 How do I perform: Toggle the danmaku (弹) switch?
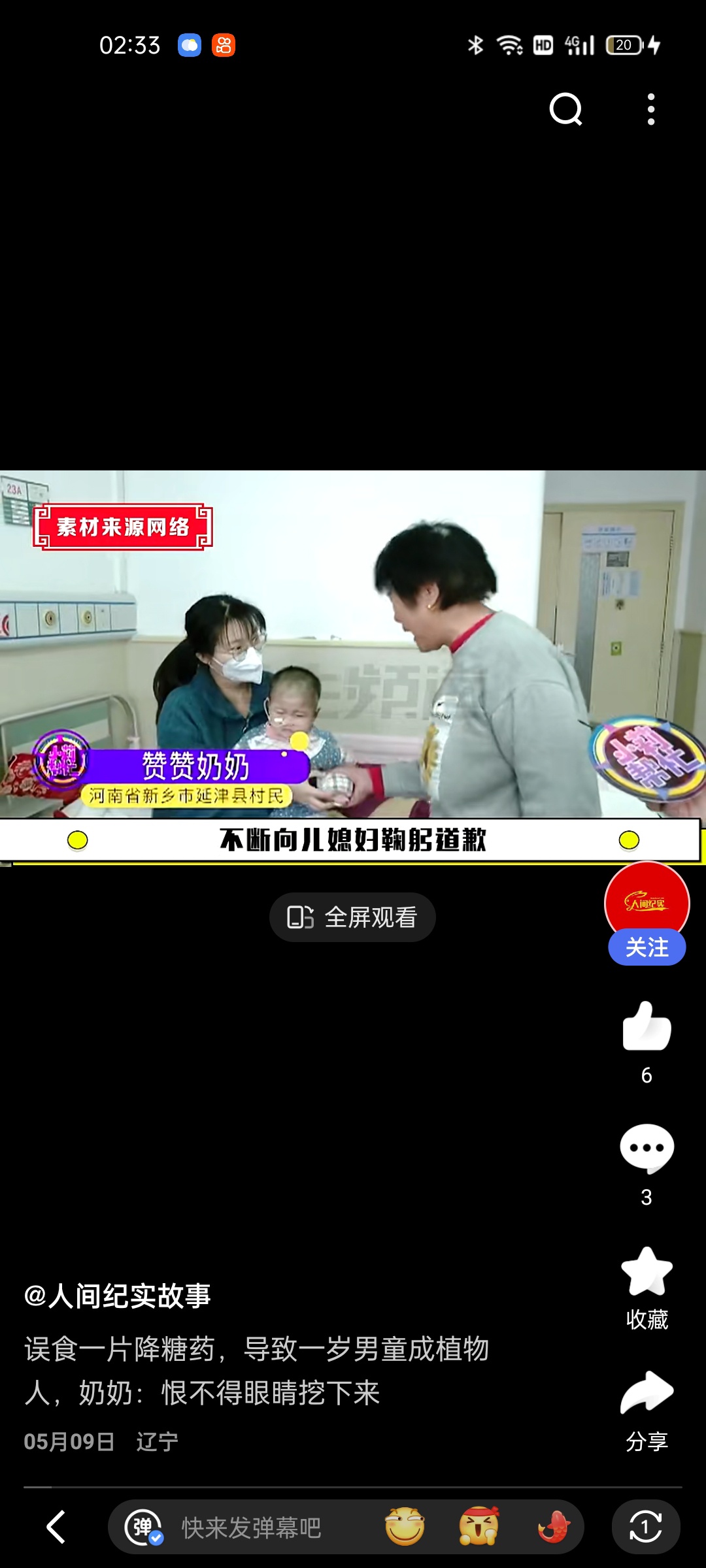tap(144, 1527)
